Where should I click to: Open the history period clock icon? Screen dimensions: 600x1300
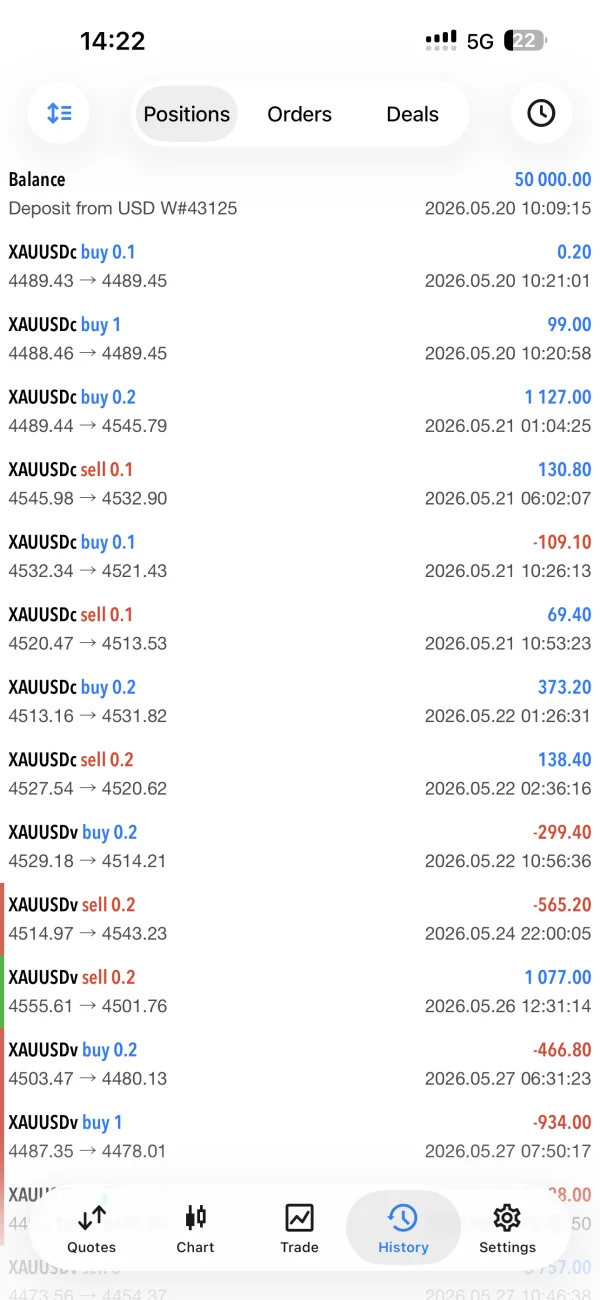541,113
